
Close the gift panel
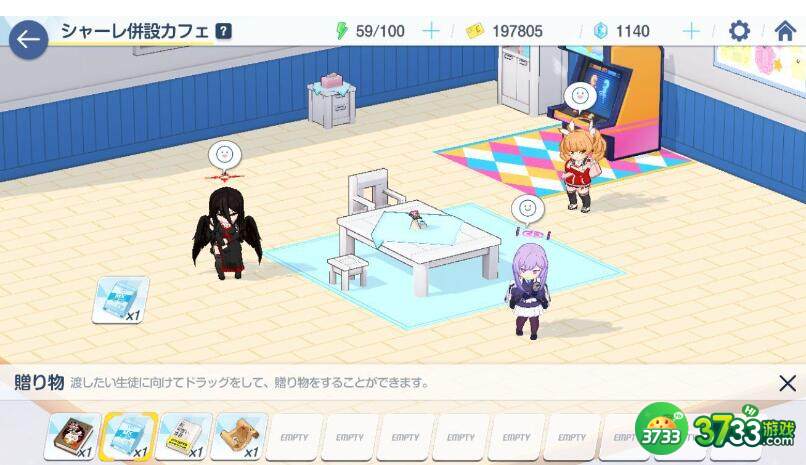(787, 383)
